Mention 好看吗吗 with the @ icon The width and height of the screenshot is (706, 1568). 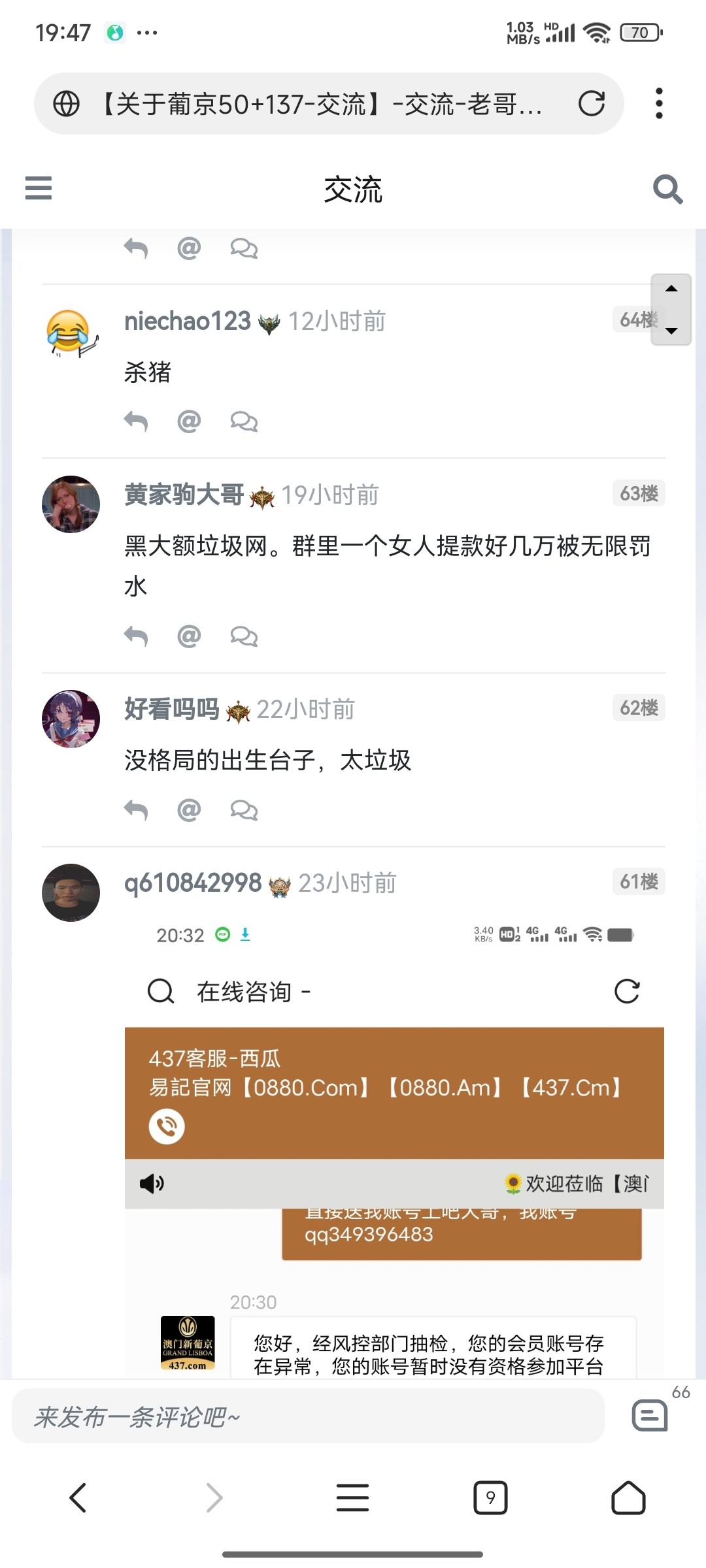pyautogui.click(x=189, y=809)
